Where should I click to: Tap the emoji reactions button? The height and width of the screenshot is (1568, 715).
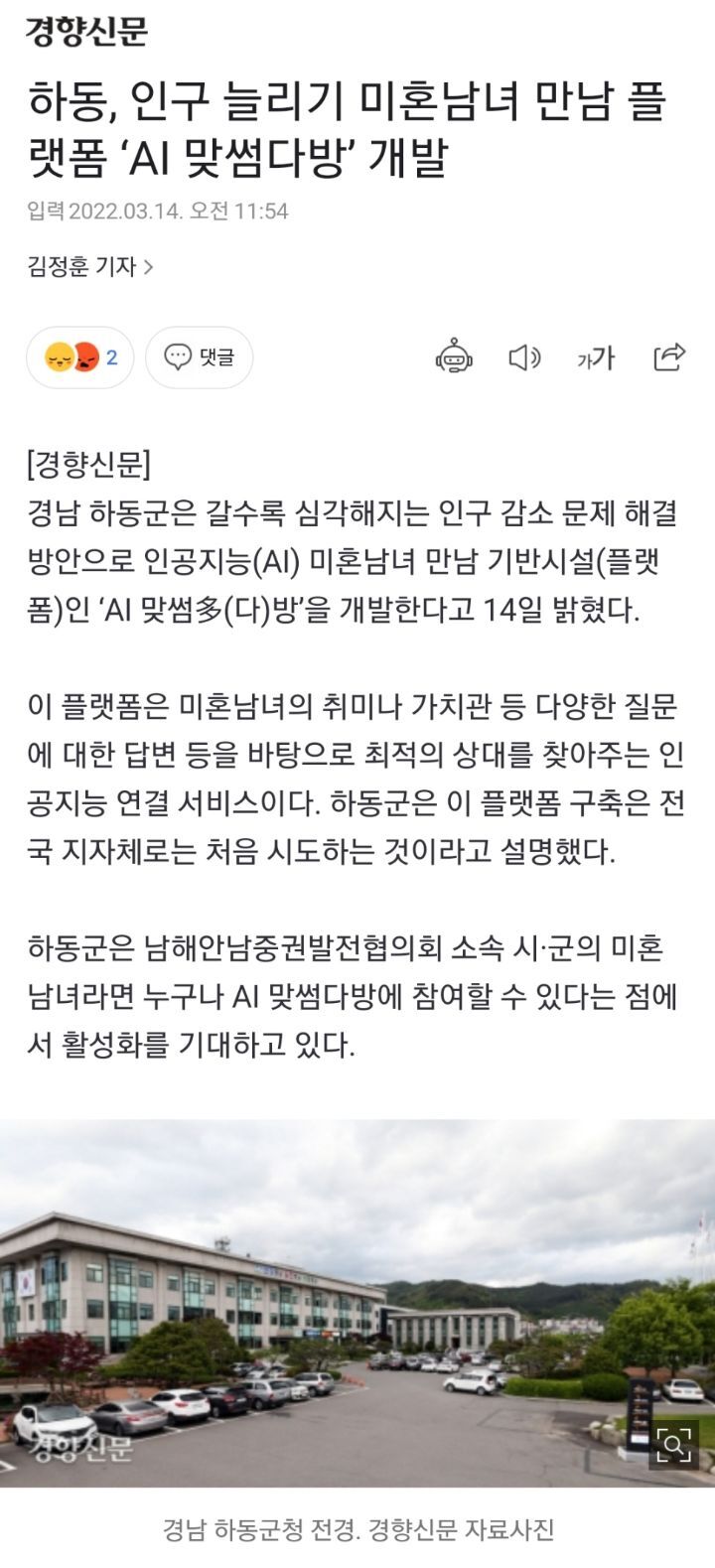(x=80, y=357)
